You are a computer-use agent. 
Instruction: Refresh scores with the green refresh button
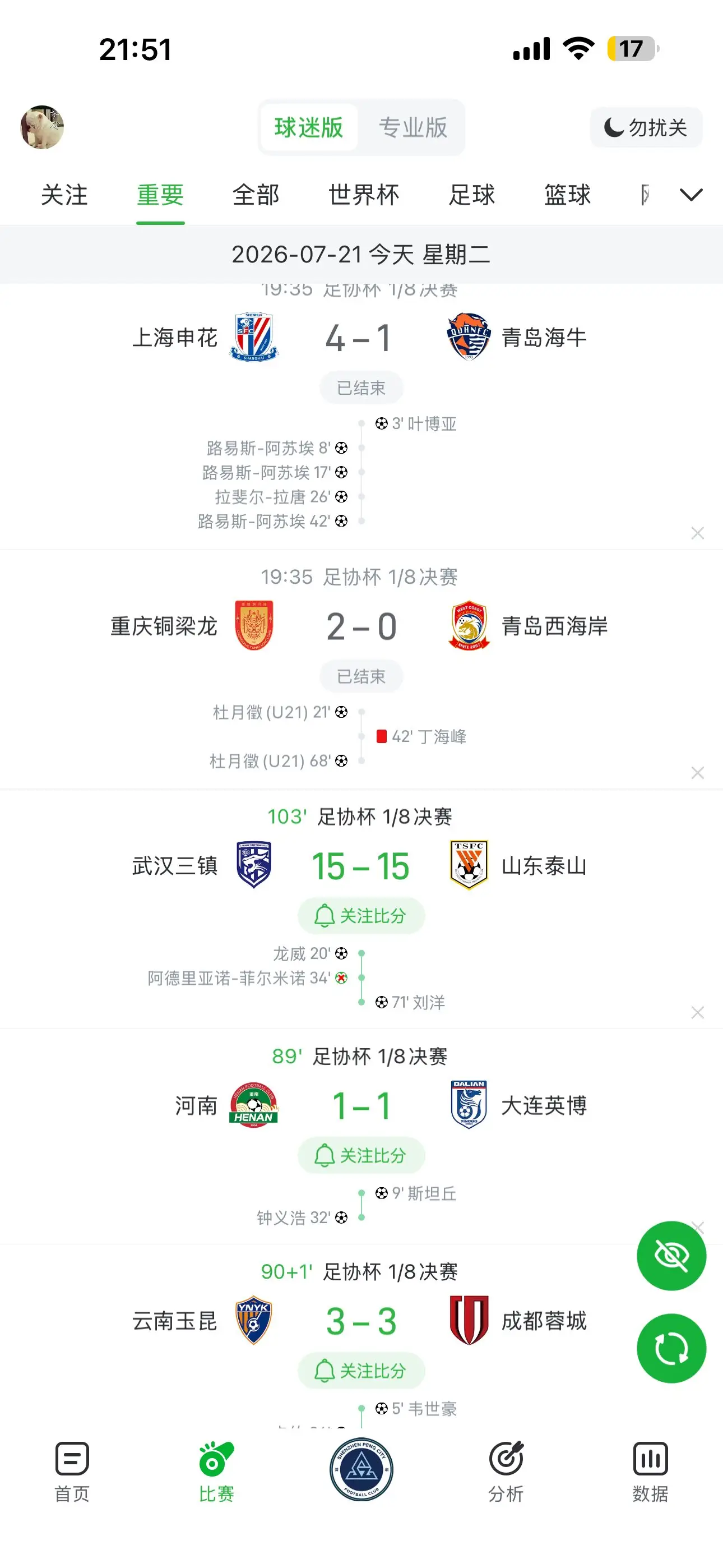671,1349
